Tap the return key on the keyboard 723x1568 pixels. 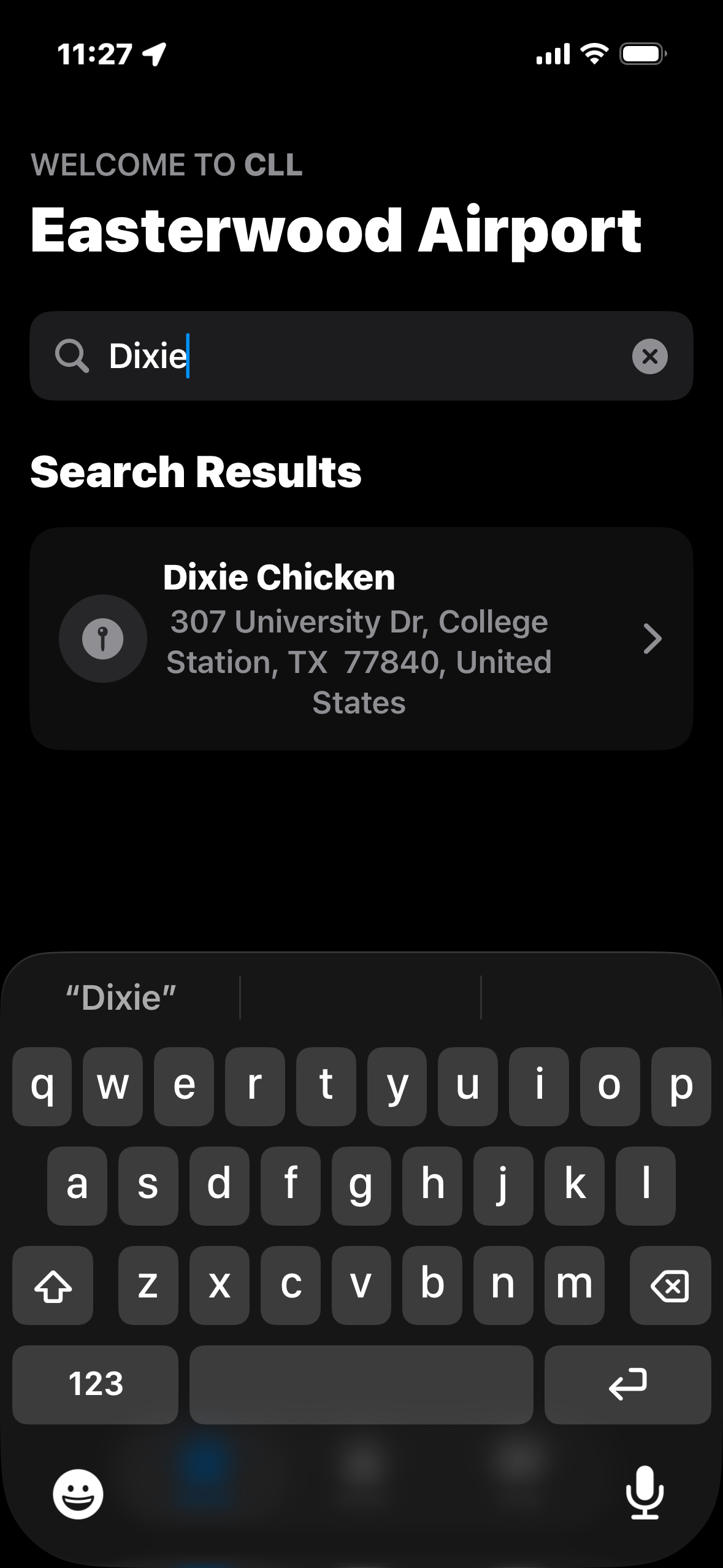click(627, 1385)
